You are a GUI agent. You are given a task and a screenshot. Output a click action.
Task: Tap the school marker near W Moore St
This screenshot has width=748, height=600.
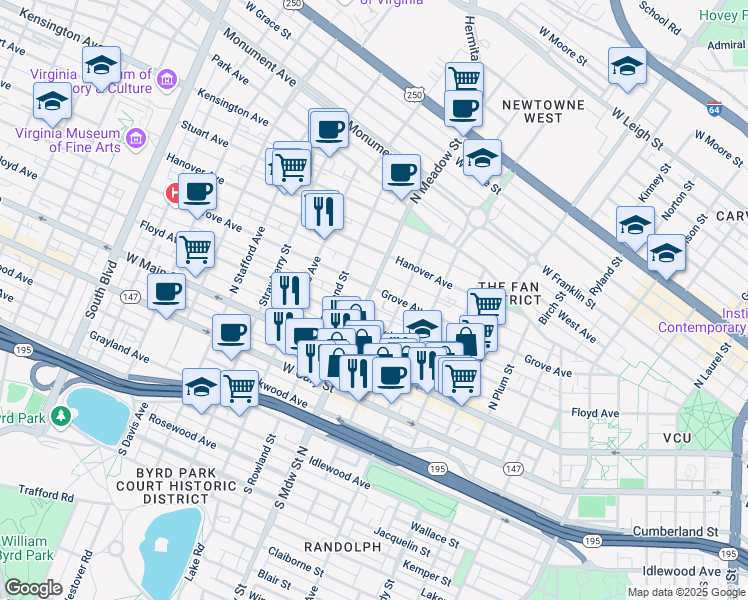tap(627, 66)
